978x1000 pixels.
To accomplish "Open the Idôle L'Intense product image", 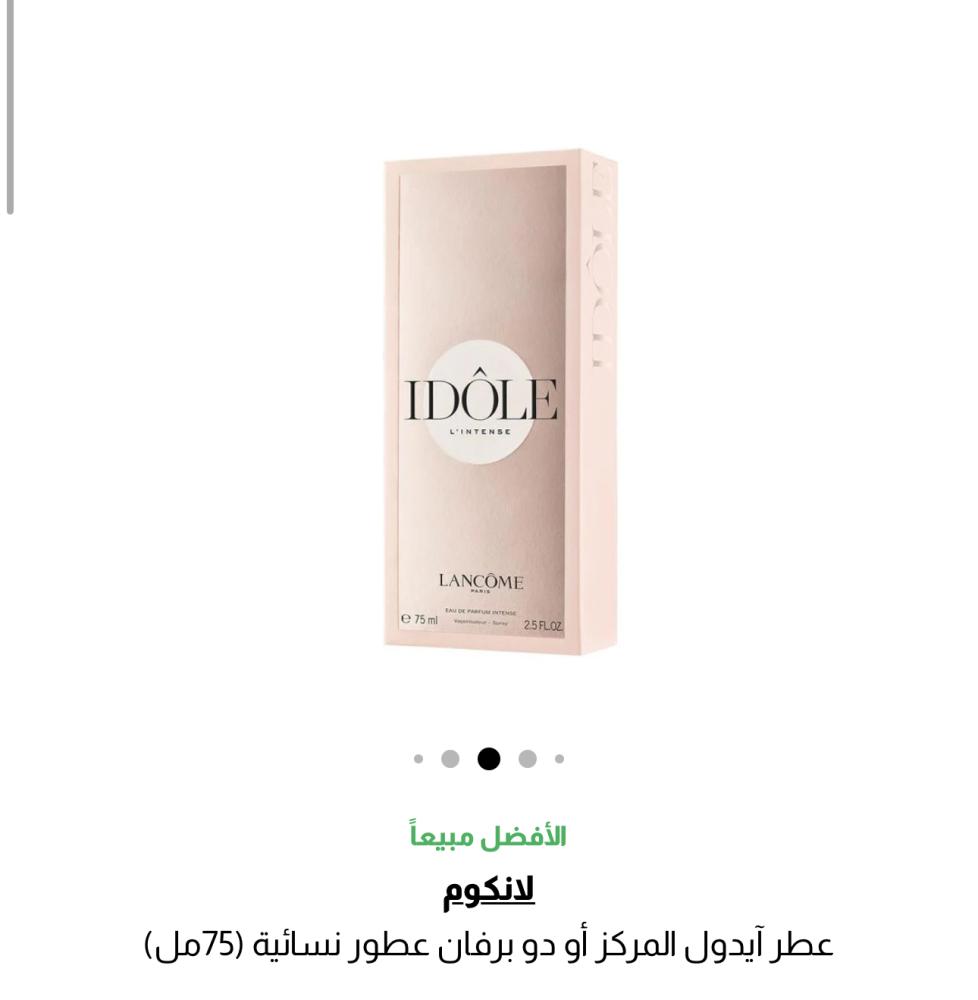I will [x=500, y=400].
